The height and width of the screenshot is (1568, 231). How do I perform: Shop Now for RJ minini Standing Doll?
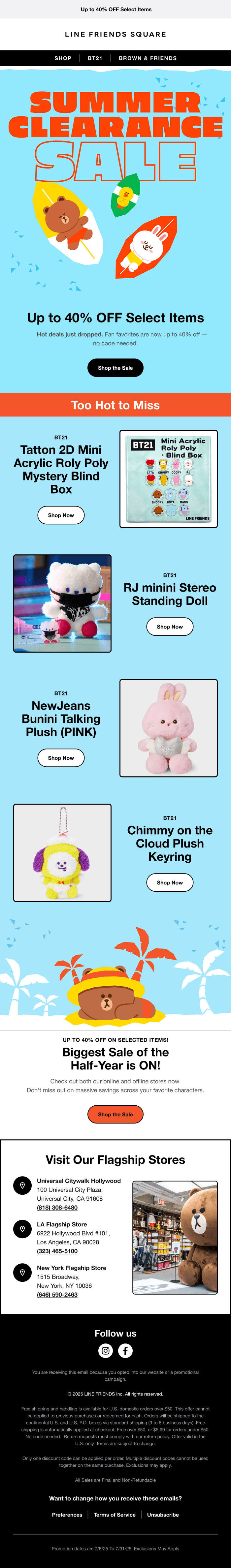click(169, 626)
